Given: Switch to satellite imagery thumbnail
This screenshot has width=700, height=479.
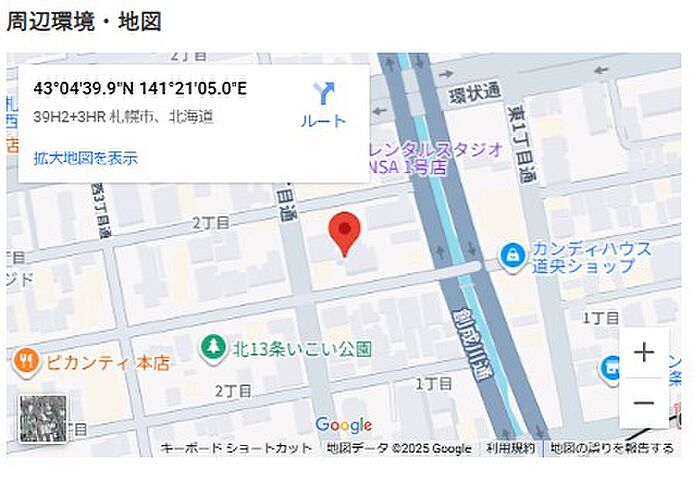Looking at the screenshot, I should [x=43, y=418].
